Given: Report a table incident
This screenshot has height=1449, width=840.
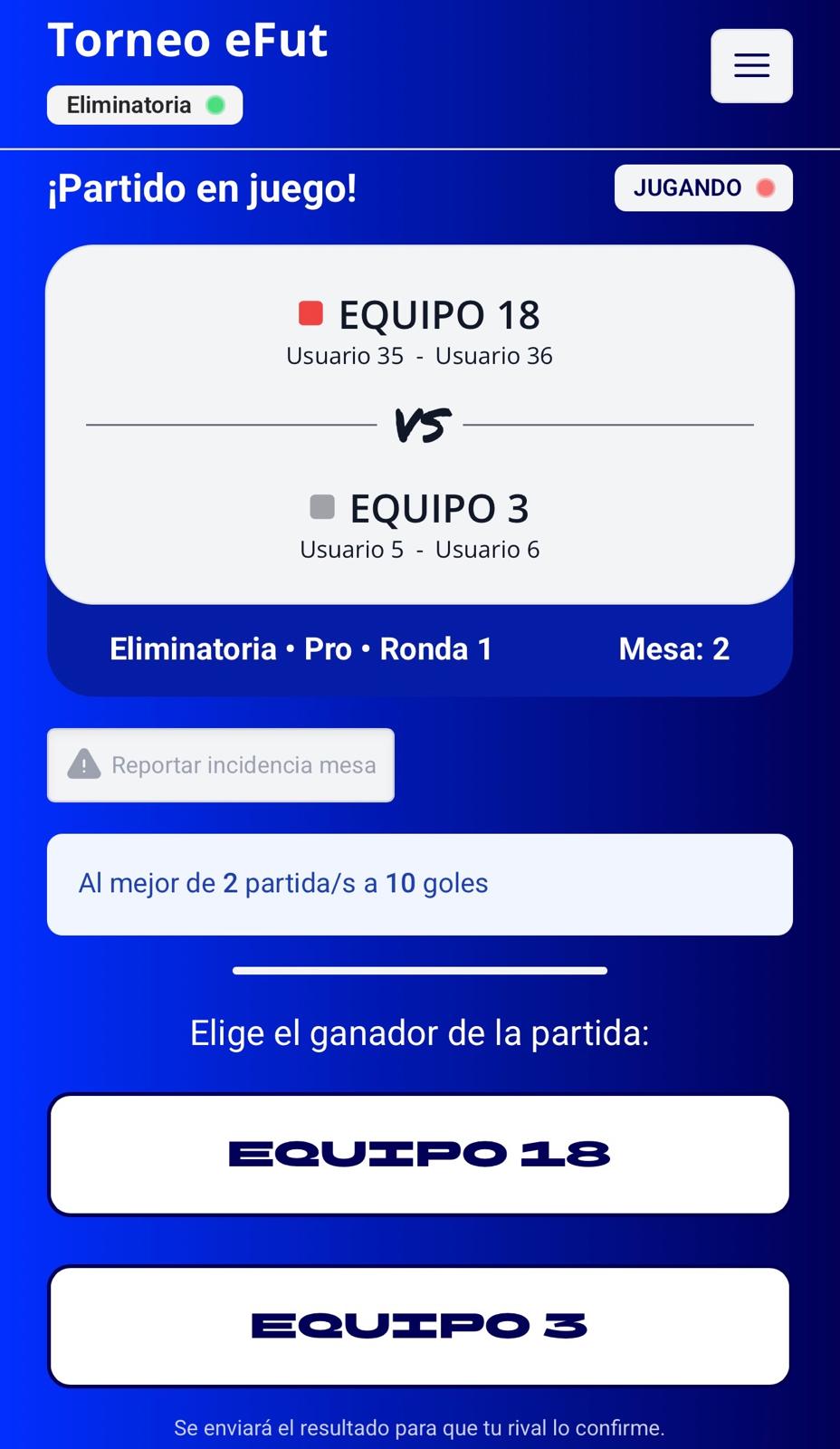Looking at the screenshot, I should click(221, 765).
